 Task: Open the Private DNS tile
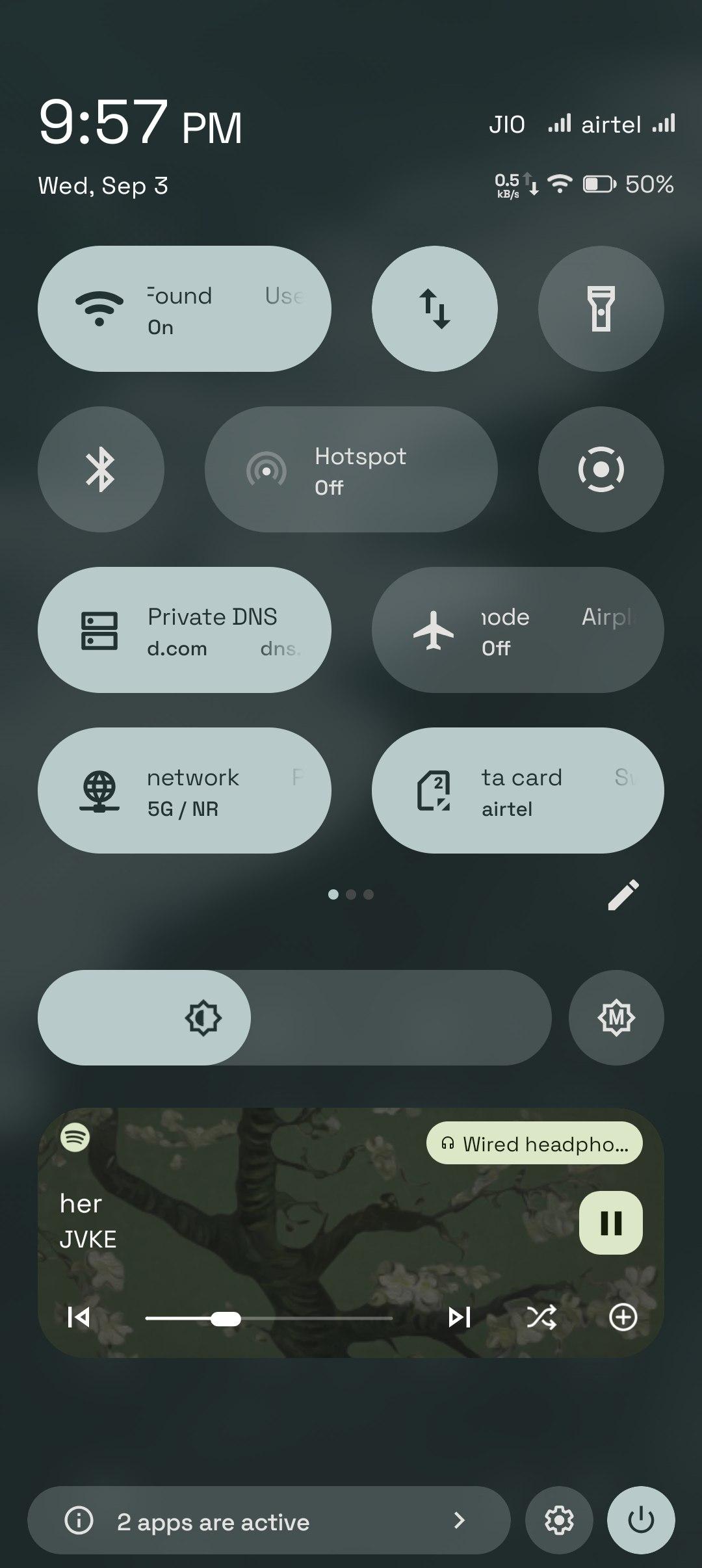click(185, 630)
